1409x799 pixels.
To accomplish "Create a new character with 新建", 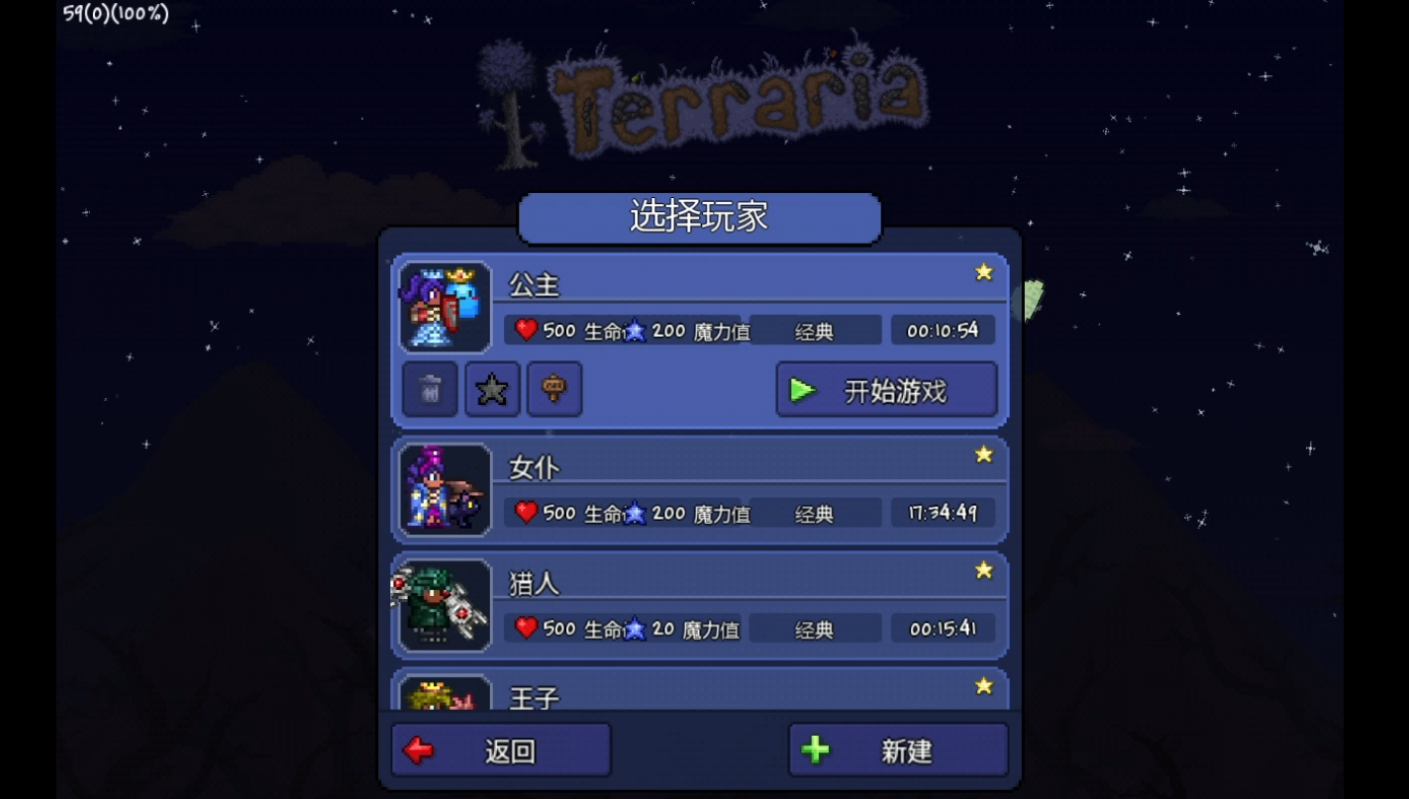I will pos(897,750).
